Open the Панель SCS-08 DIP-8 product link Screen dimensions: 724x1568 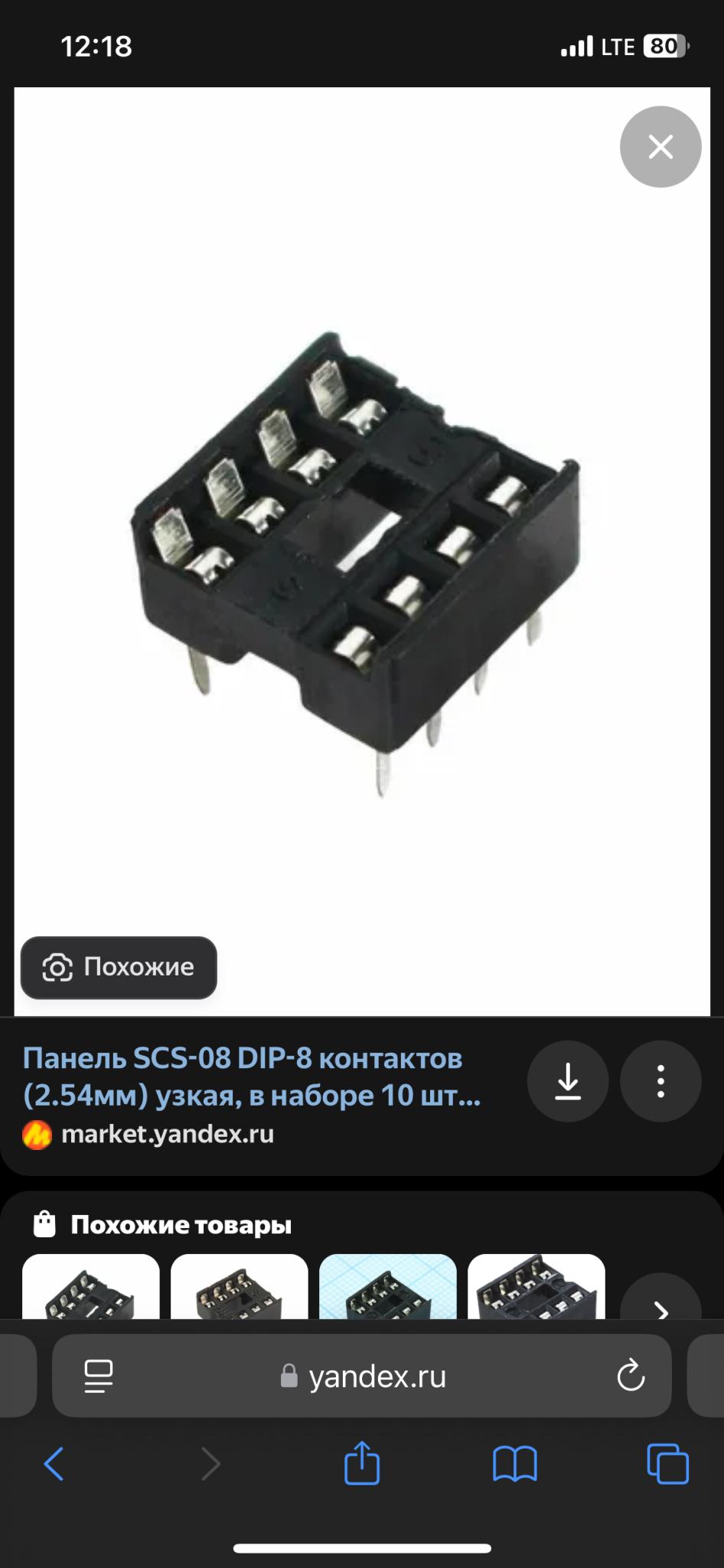pos(251,1076)
